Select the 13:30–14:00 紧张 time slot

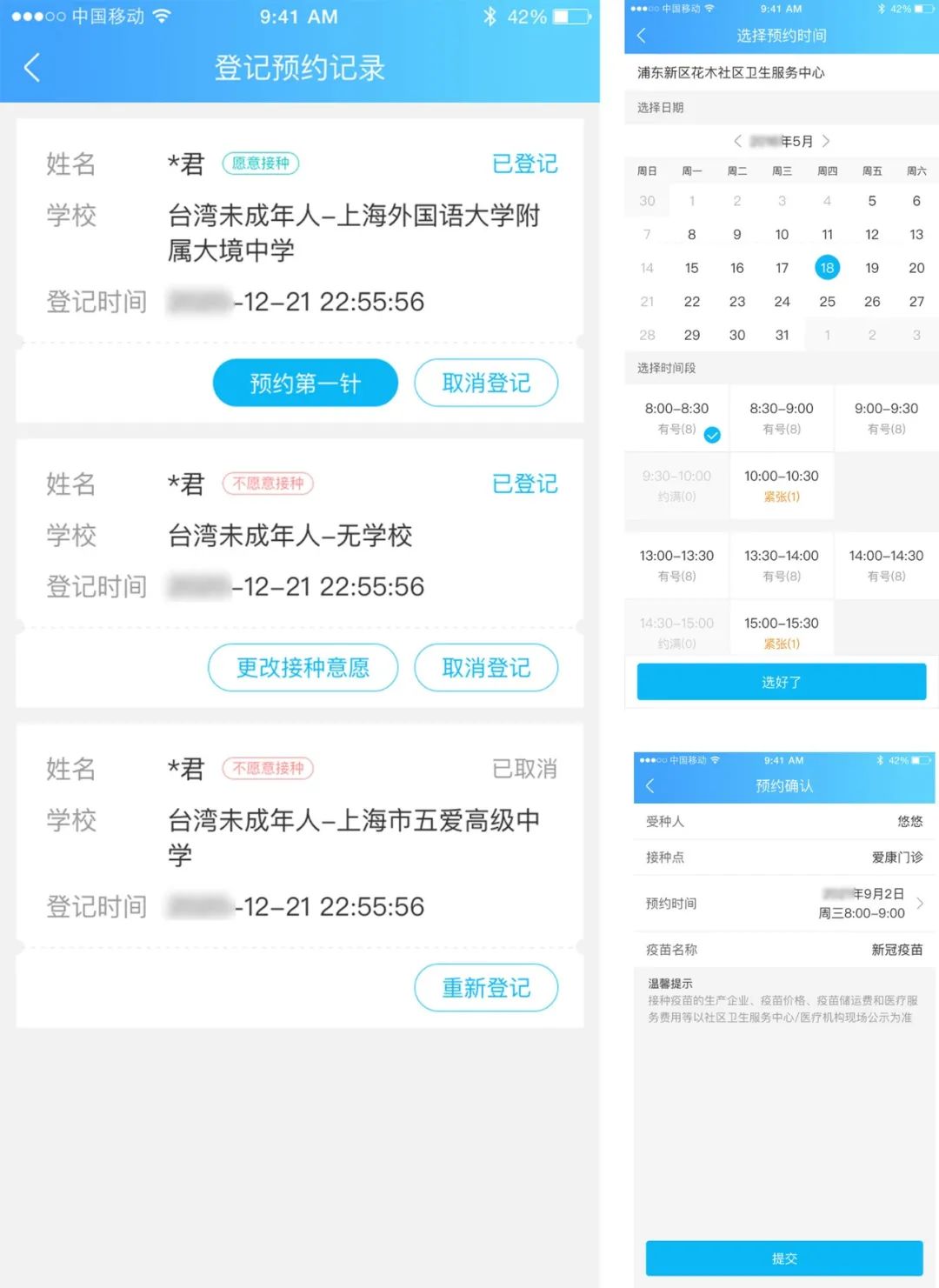point(782,565)
